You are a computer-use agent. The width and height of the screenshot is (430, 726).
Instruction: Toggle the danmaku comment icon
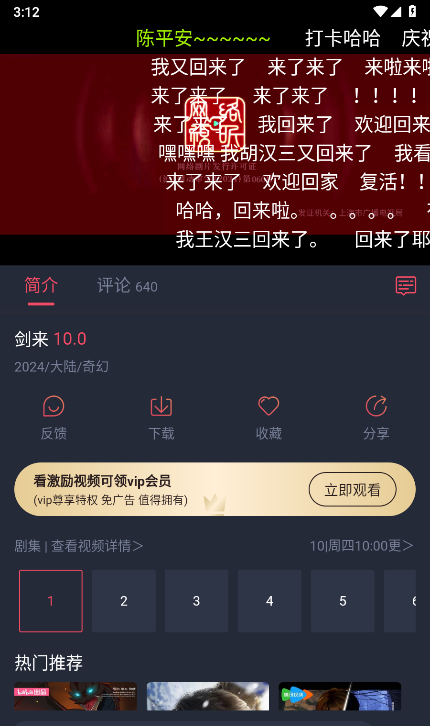click(405, 286)
